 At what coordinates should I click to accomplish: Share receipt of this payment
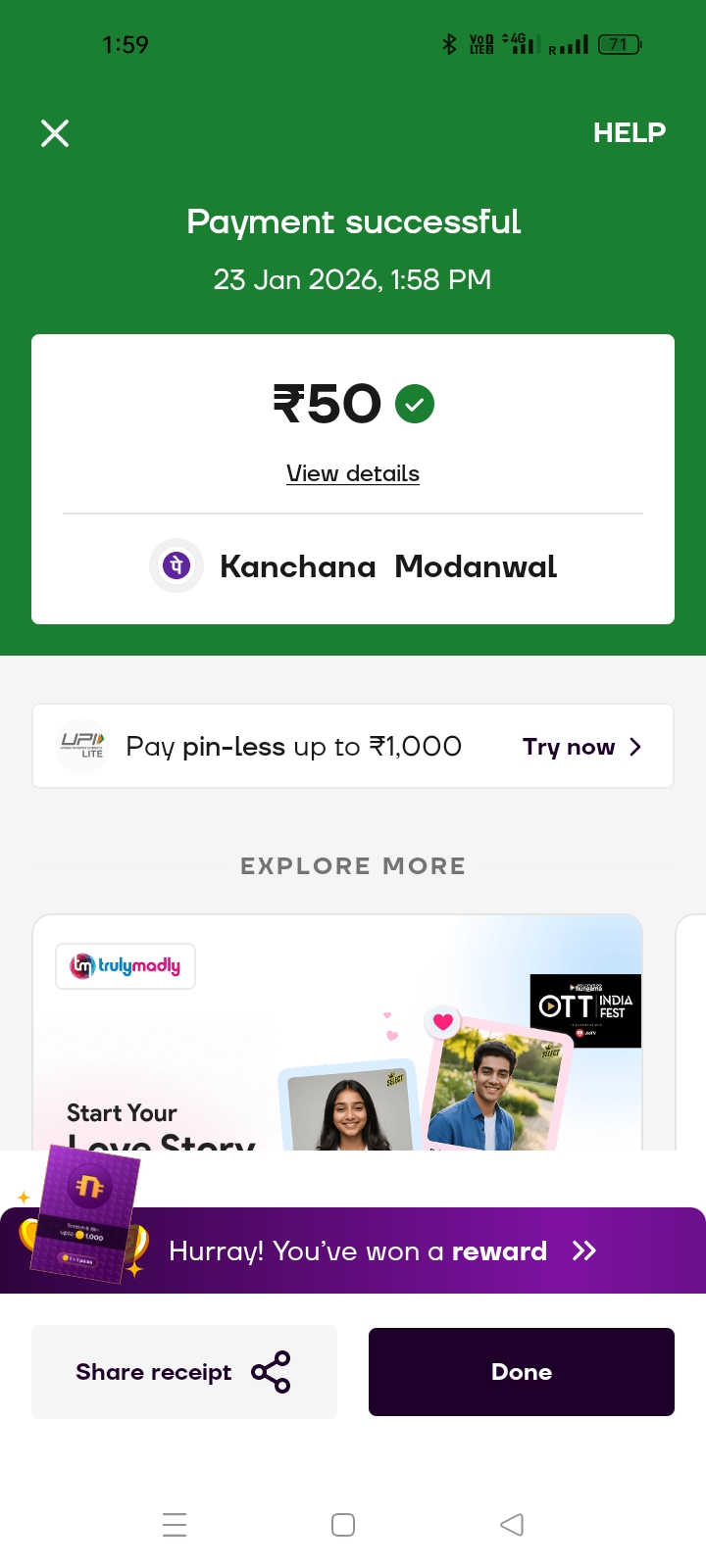point(184,1372)
